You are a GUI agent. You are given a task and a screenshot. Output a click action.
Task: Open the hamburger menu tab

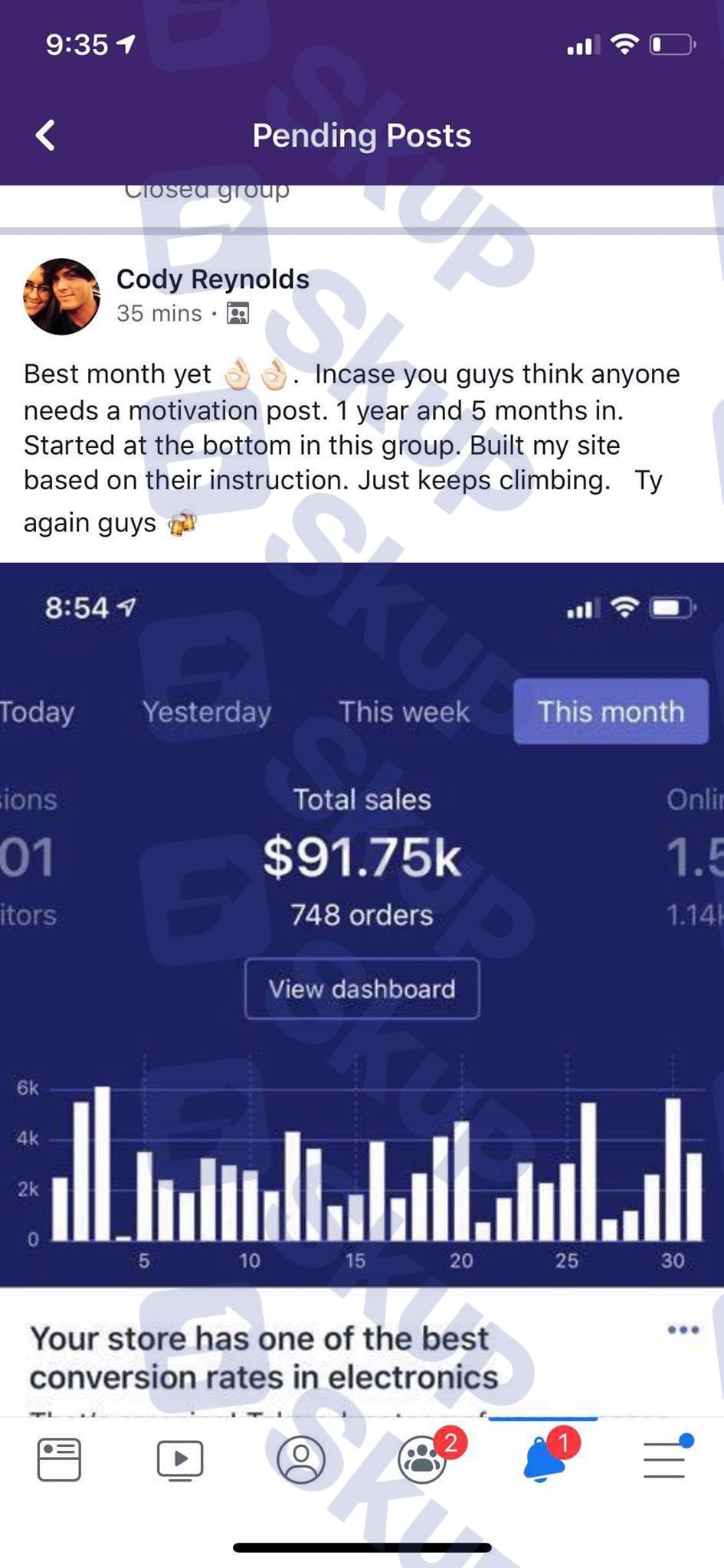pyautogui.click(x=664, y=1459)
